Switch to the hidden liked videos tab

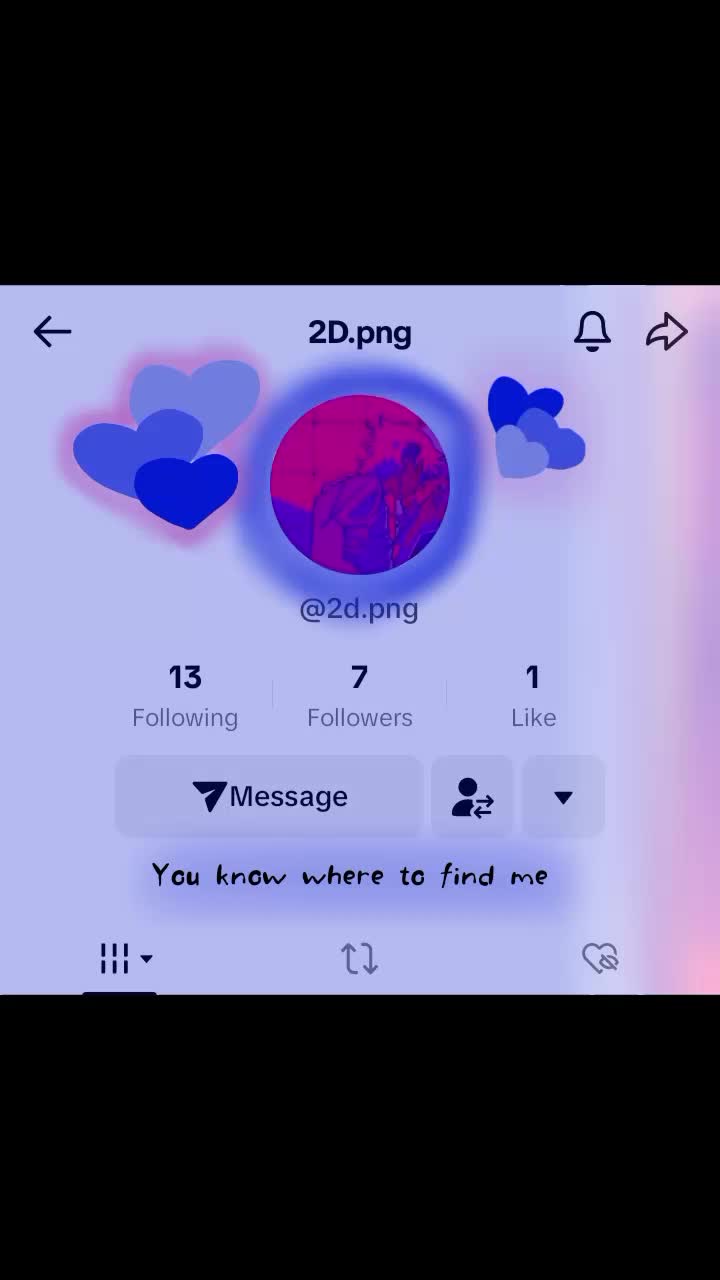click(600, 959)
